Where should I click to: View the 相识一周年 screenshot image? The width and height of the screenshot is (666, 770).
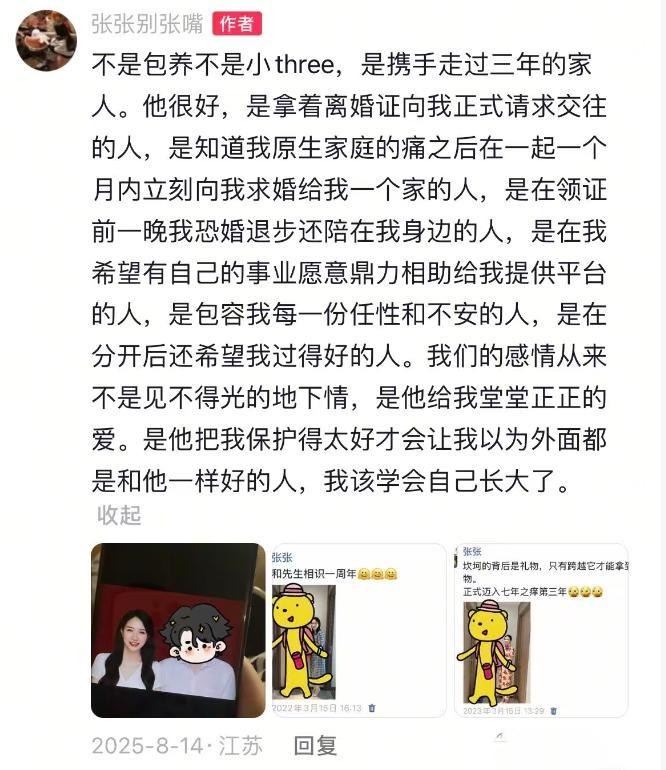tap(358, 630)
